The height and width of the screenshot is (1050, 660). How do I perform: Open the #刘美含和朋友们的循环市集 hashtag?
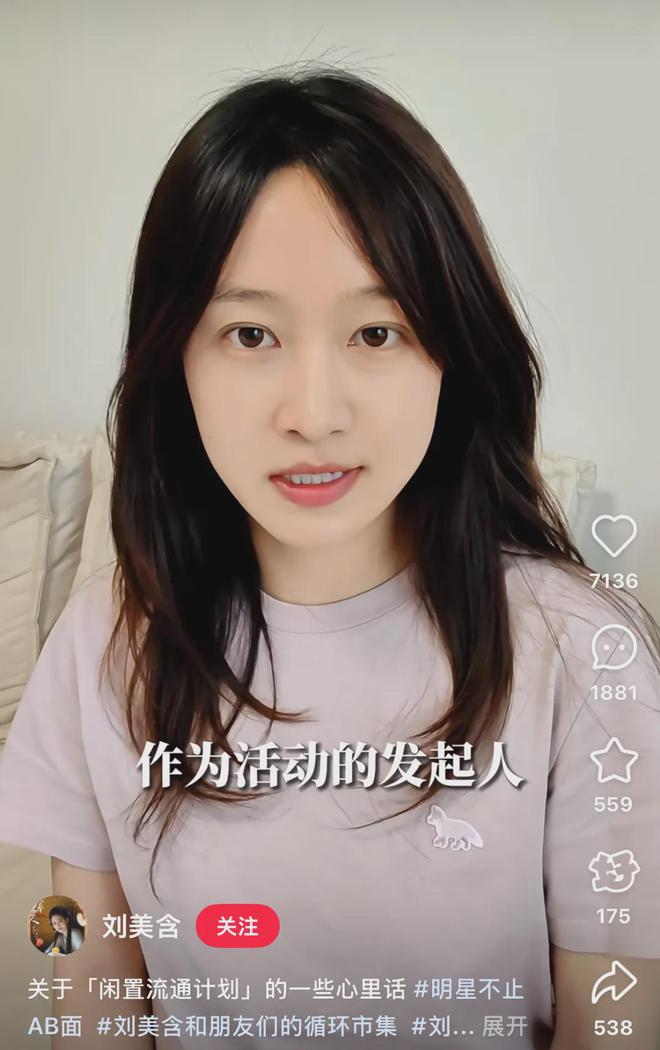[246, 1026]
